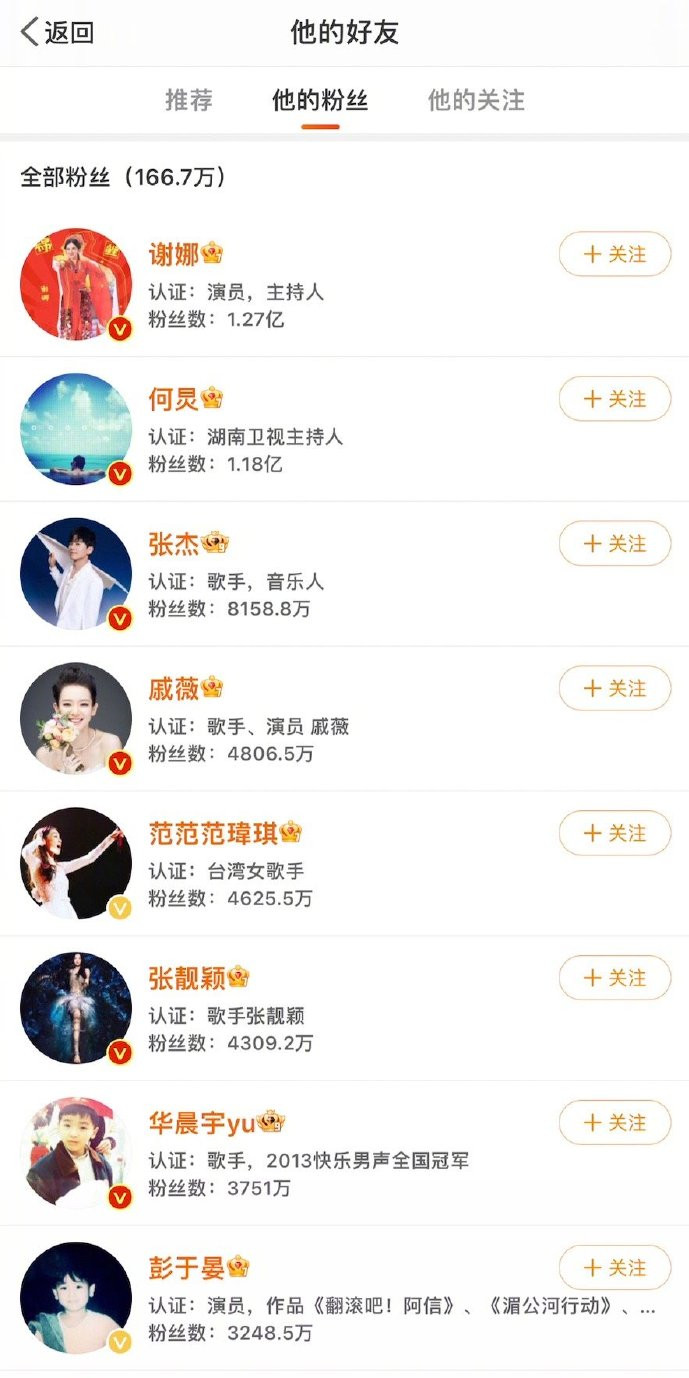View 华晨宇yu's profile row
Viewport: 689px width, 1378px height.
tap(300, 1154)
